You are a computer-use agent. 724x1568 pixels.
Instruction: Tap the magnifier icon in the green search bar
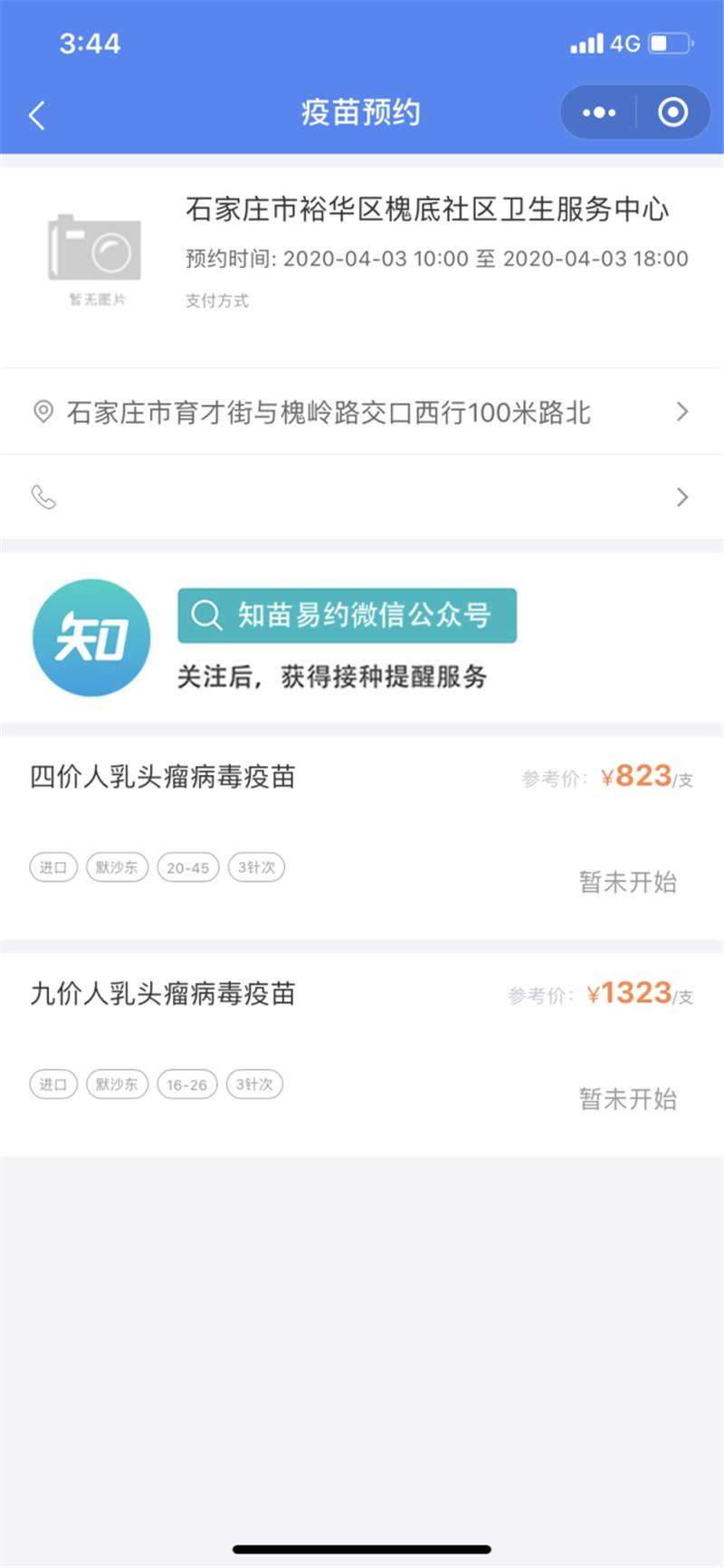[x=207, y=616]
